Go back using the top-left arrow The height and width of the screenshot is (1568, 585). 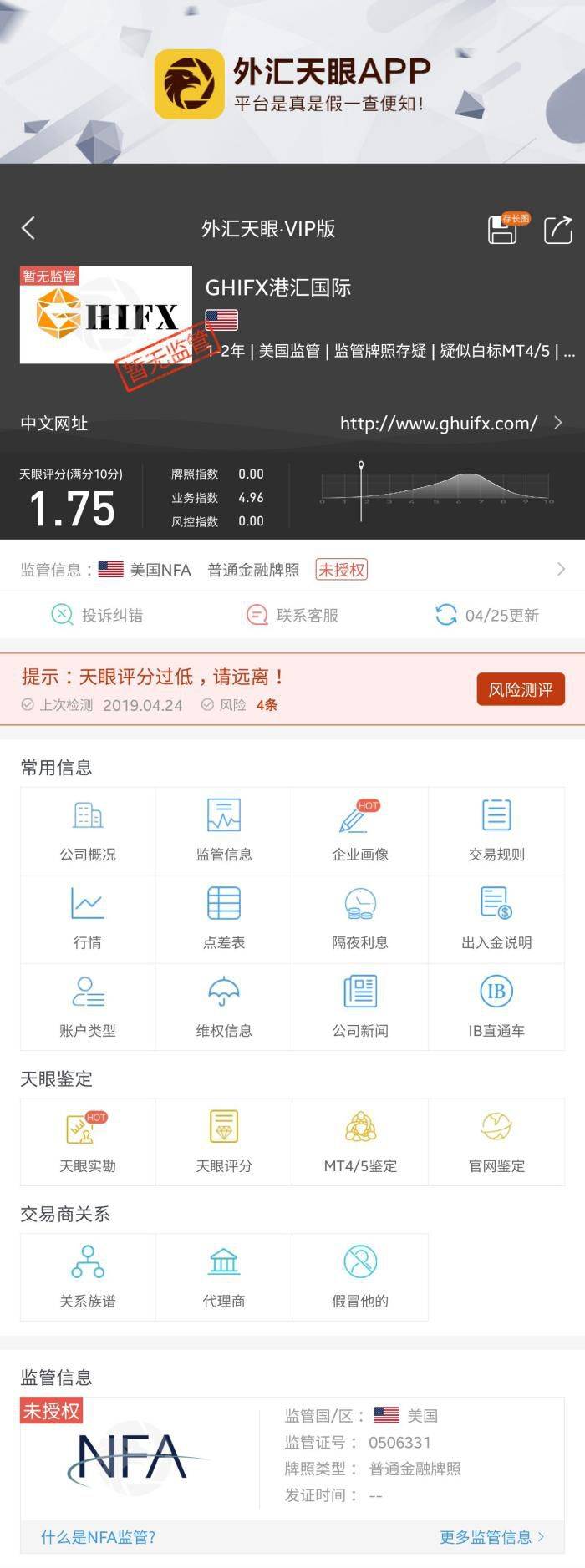28,228
